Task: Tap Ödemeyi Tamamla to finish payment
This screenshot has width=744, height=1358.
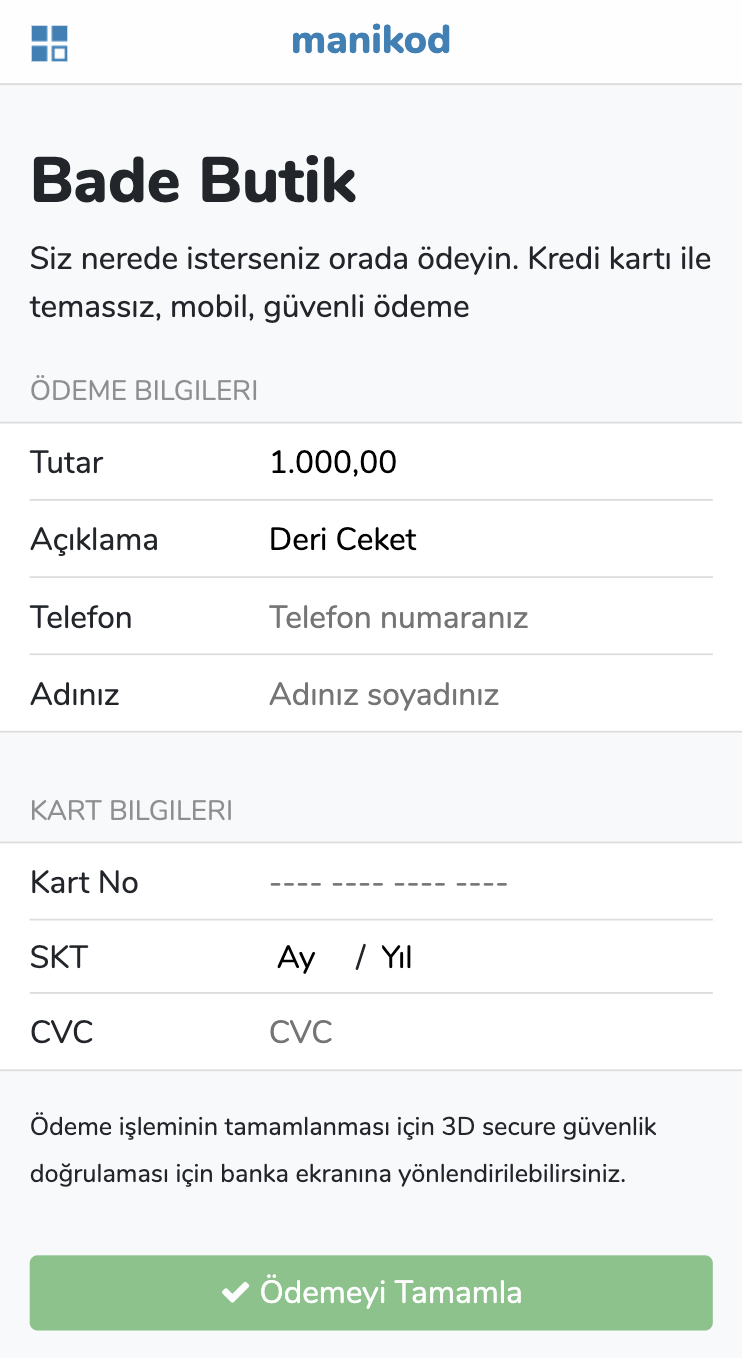Action: (x=371, y=1292)
